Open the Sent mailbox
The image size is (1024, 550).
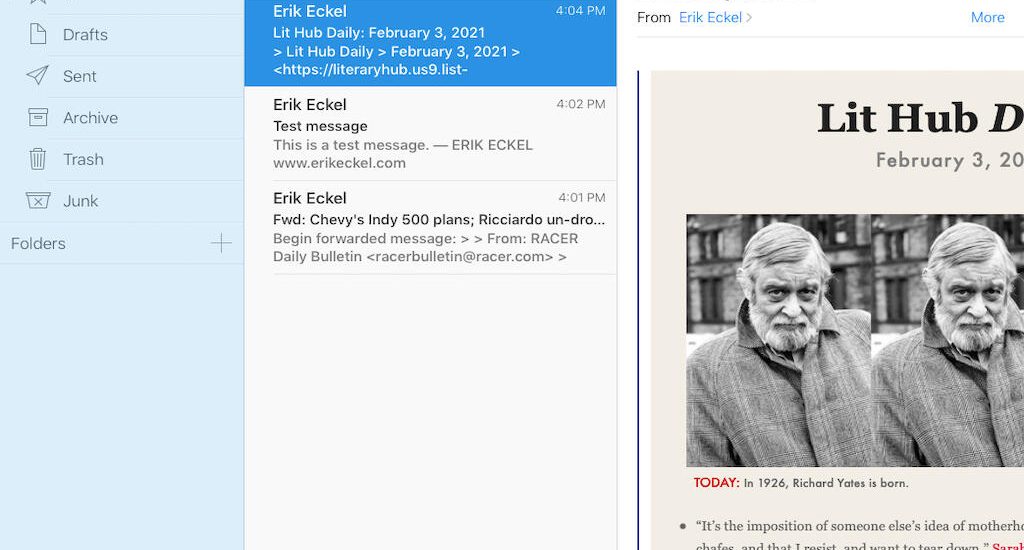[x=79, y=76]
